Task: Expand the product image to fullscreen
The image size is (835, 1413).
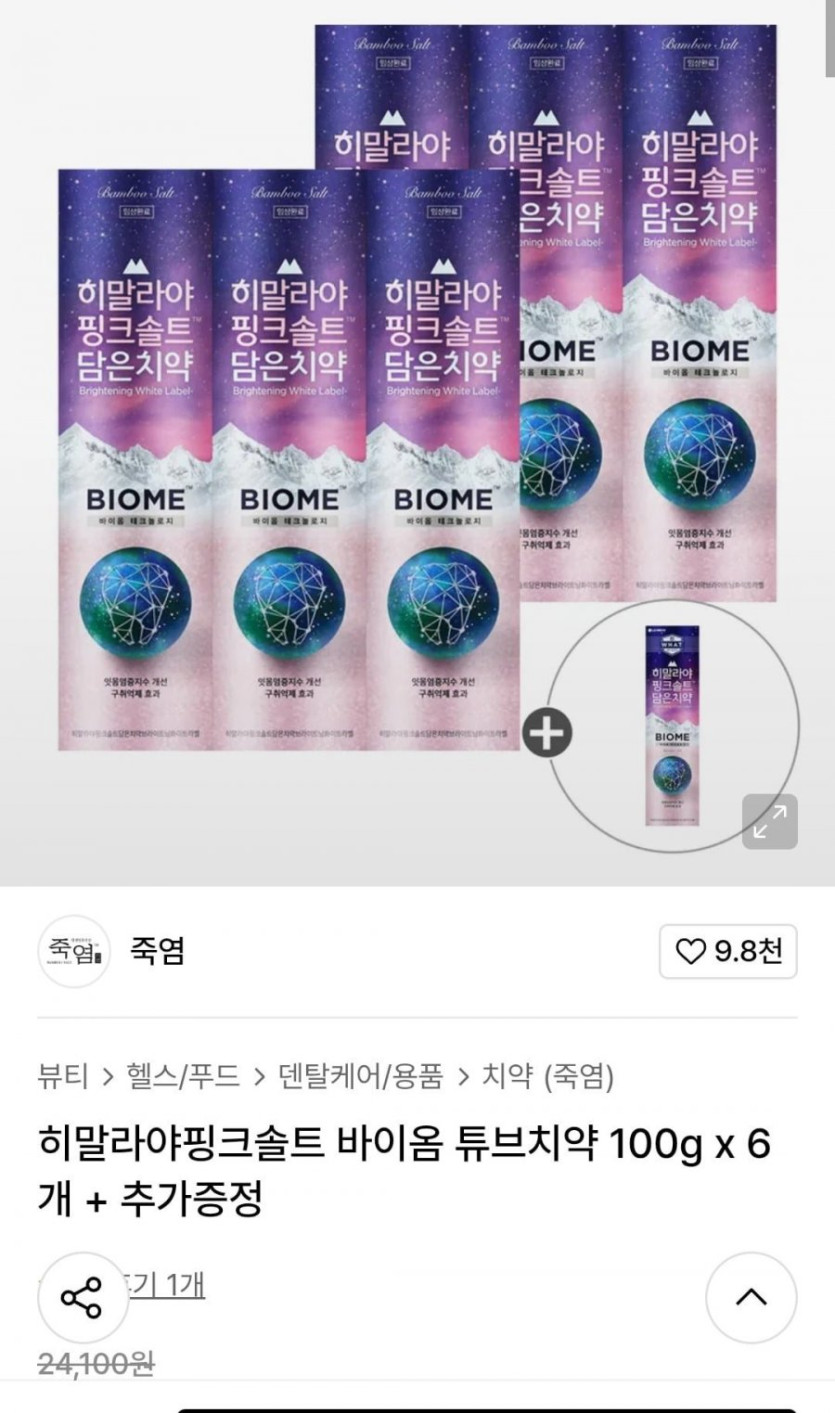Action: (x=770, y=821)
